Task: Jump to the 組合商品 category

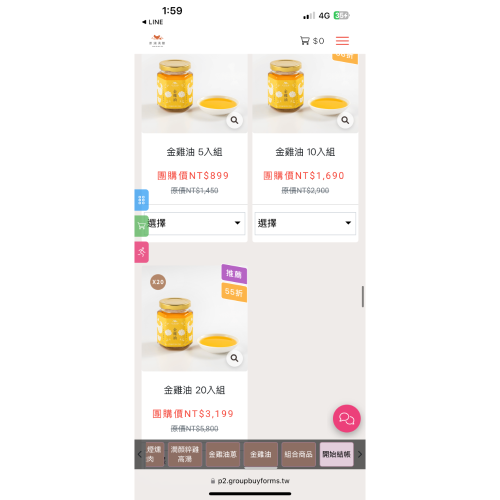Action: (298, 454)
